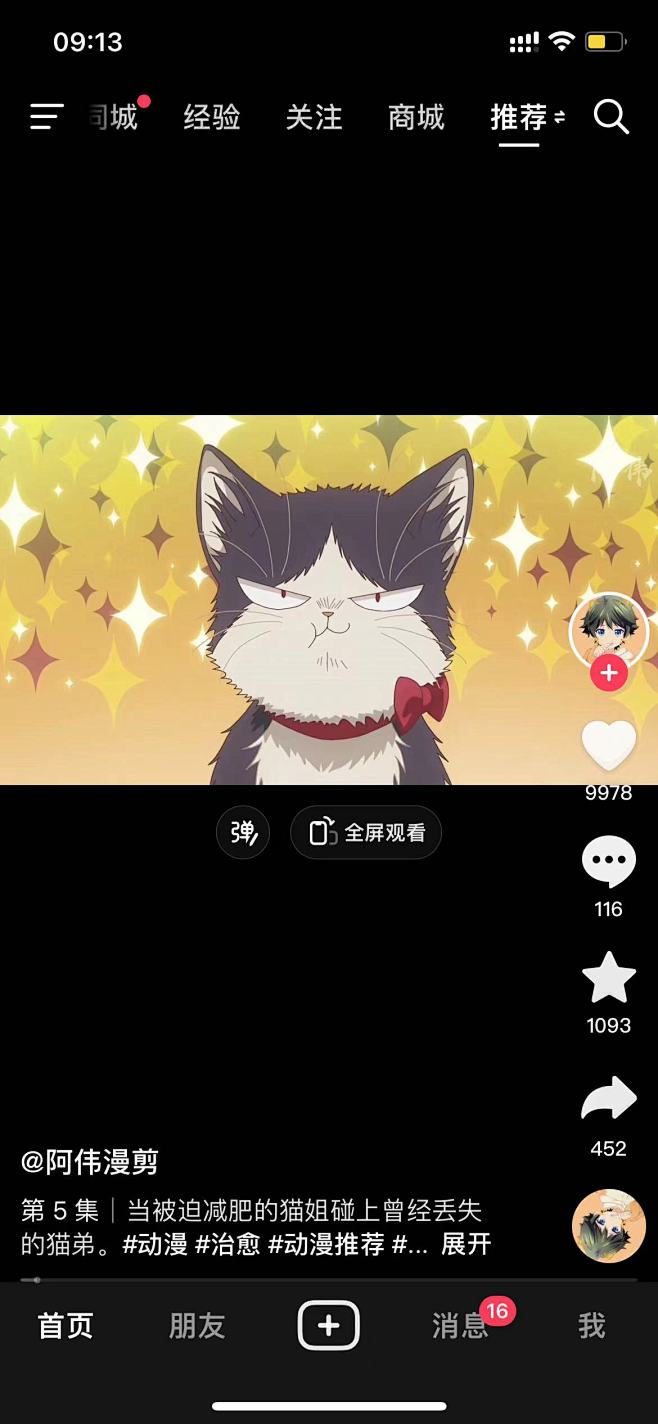Go to the 朋友 tab
The image size is (658, 1424).
click(197, 1326)
